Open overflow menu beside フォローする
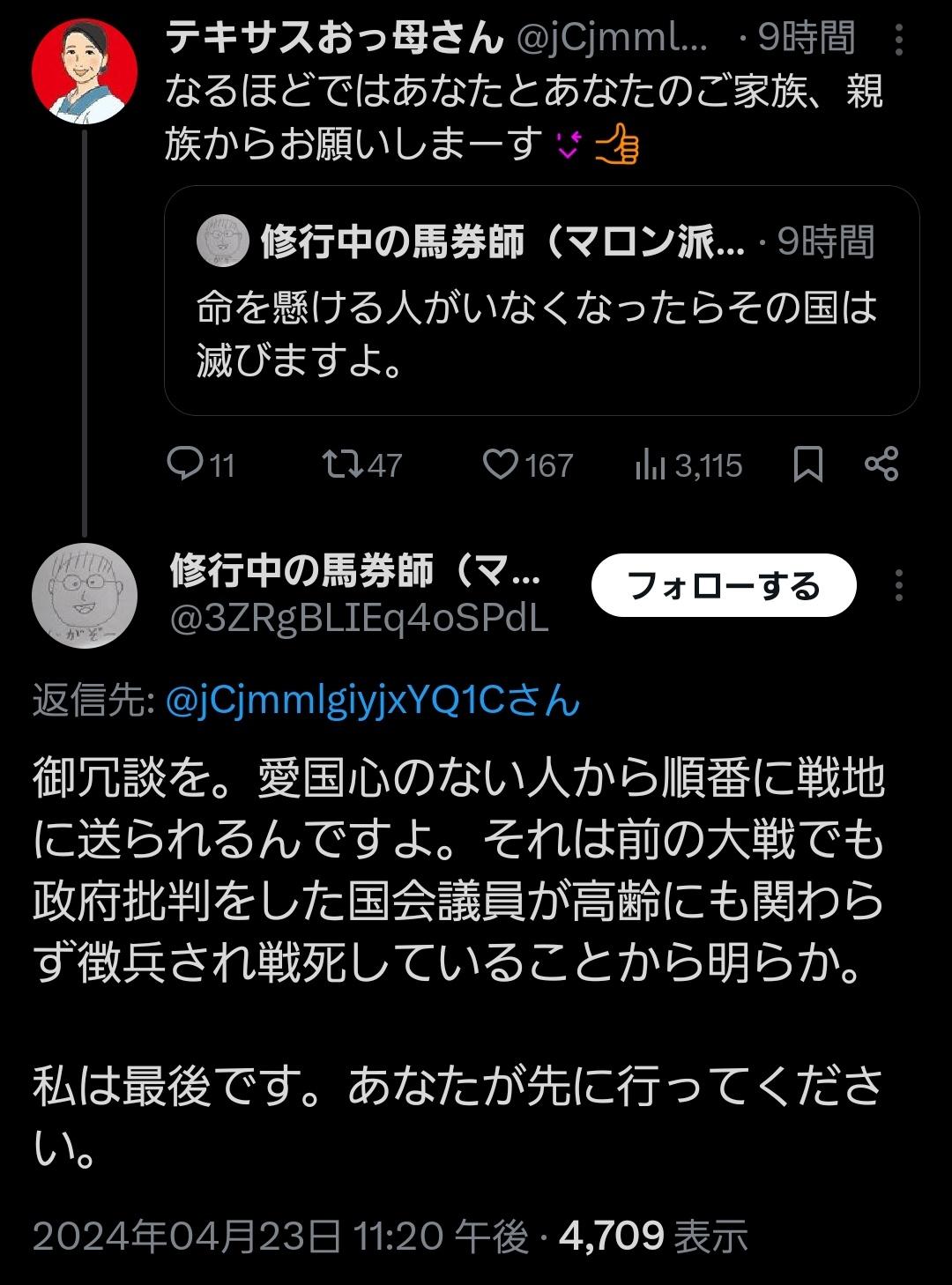Image resolution: width=952 pixels, height=1285 pixels. [898, 585]
